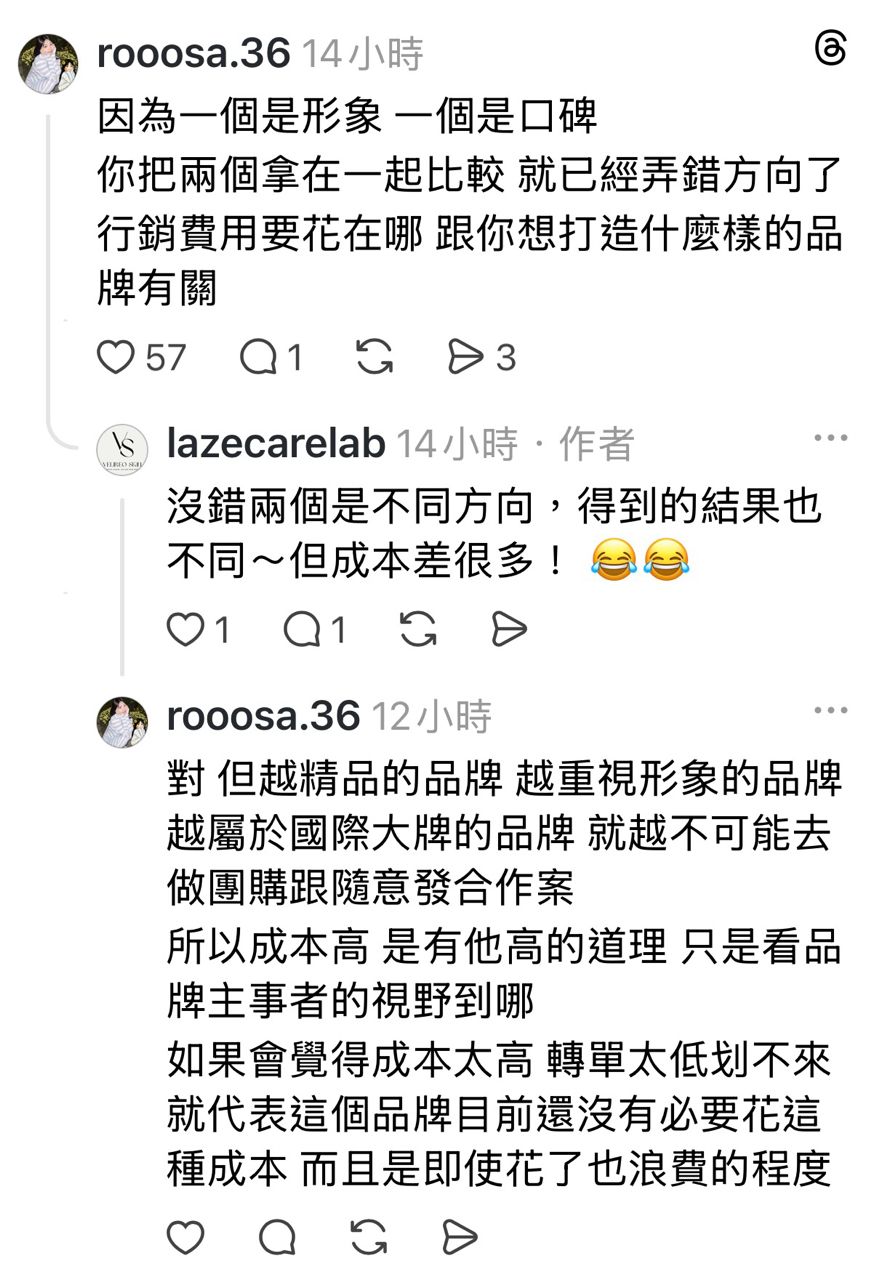The height and width of the screenshot is (1280, 877).
Task: Share lazecarelab's reply
Action: 509,629
